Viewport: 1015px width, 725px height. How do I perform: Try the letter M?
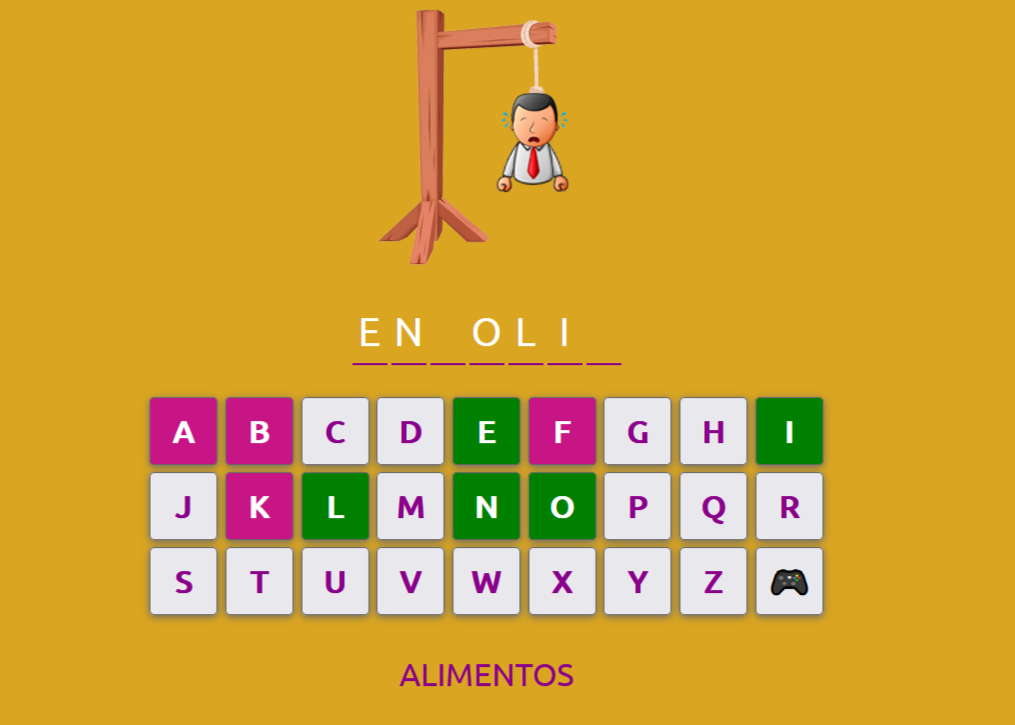(x=410, y=506)
